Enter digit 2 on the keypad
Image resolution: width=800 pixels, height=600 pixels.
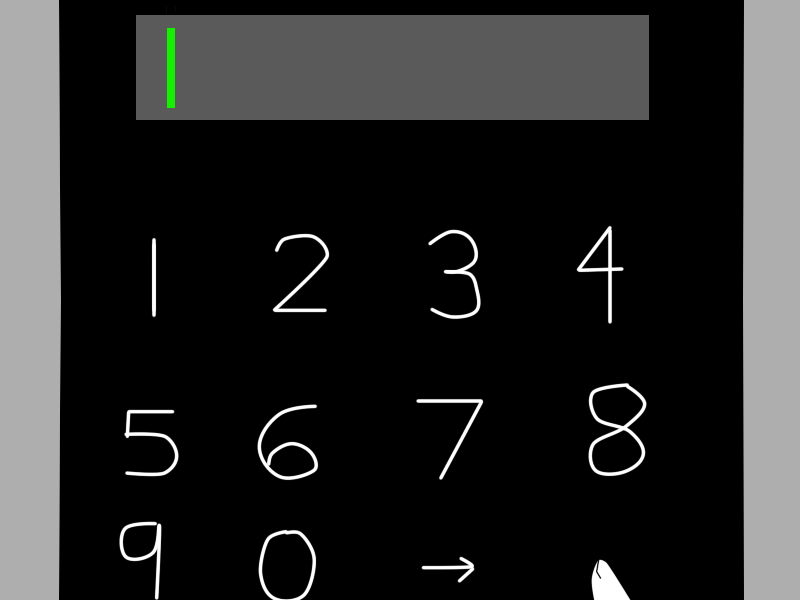[301, 275]
